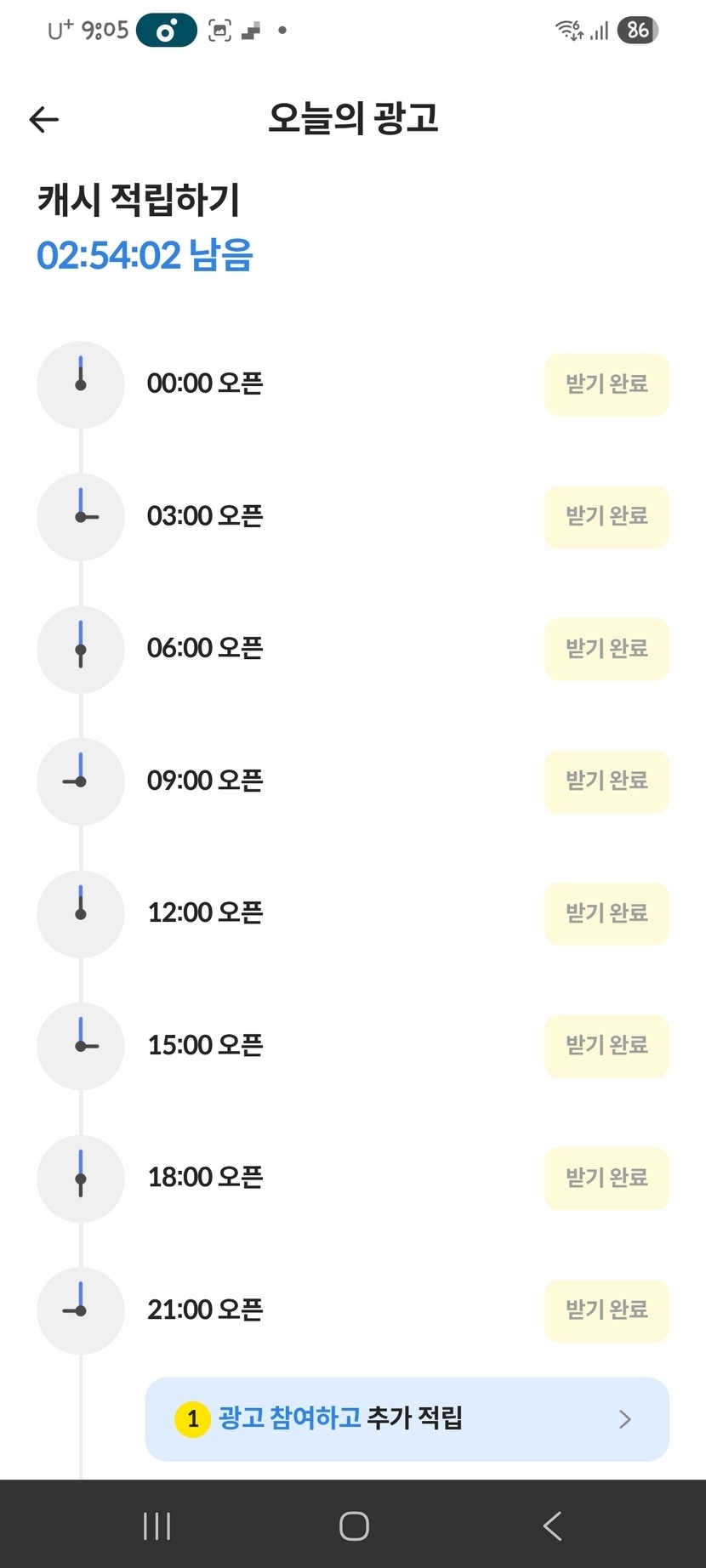Go to the system home screen
706x1568 pixels.
(354, 1526)
